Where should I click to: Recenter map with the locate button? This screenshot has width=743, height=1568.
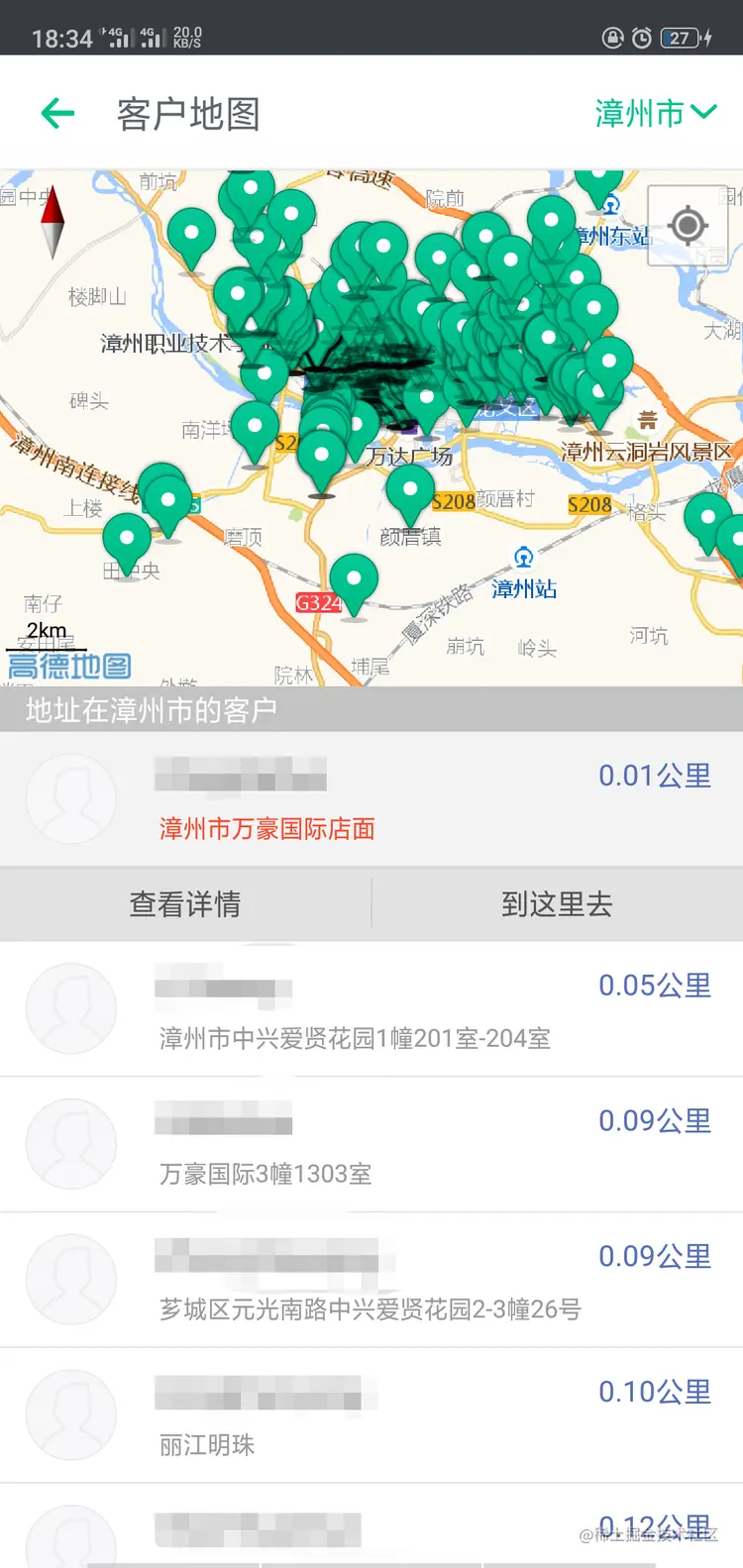pyautogui.click(x=688, y=226)
